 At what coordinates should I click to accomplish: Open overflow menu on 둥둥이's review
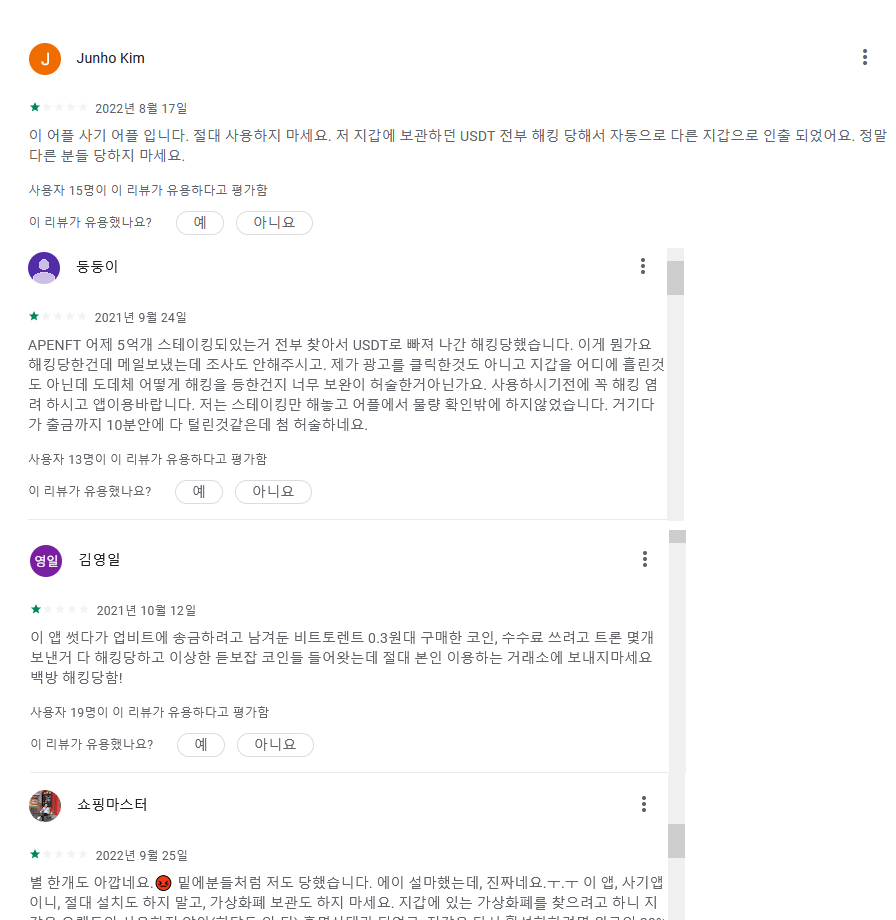tap(643, 266)
